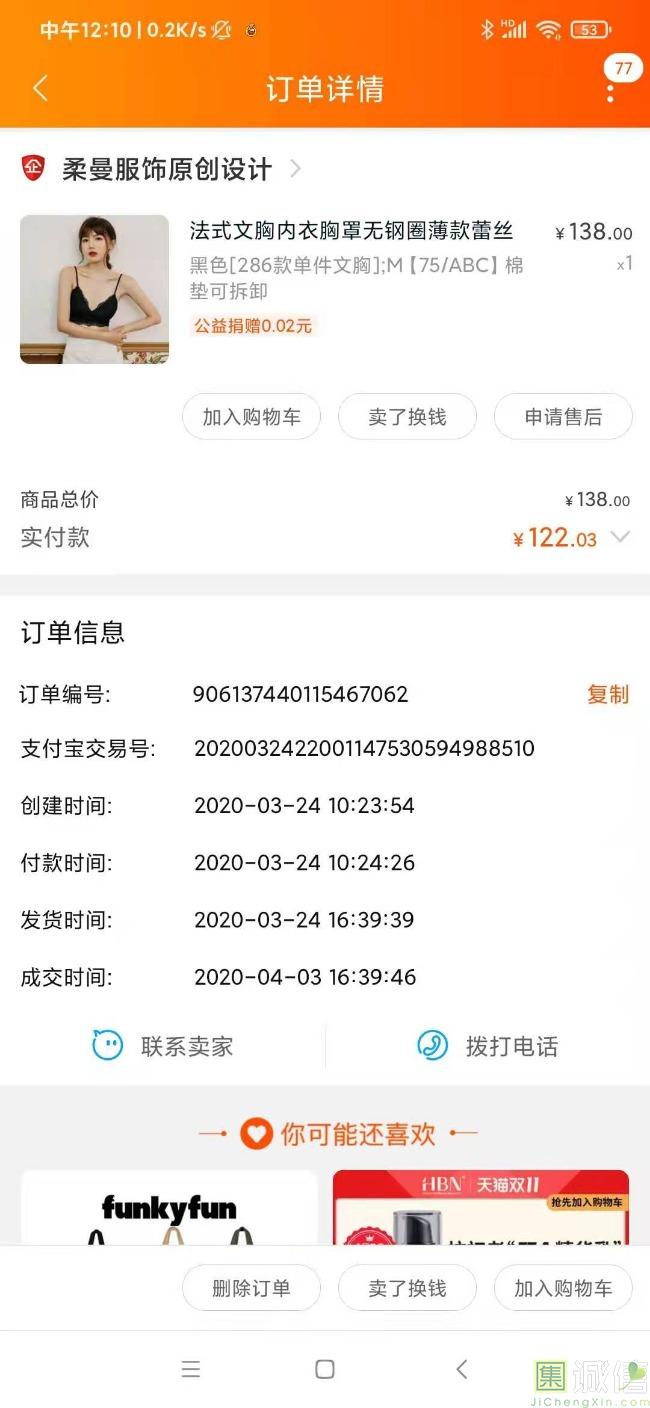Screen dimensions: 650x1408
Task: Go back from the order details page
Action: click(x=40, y=89)
